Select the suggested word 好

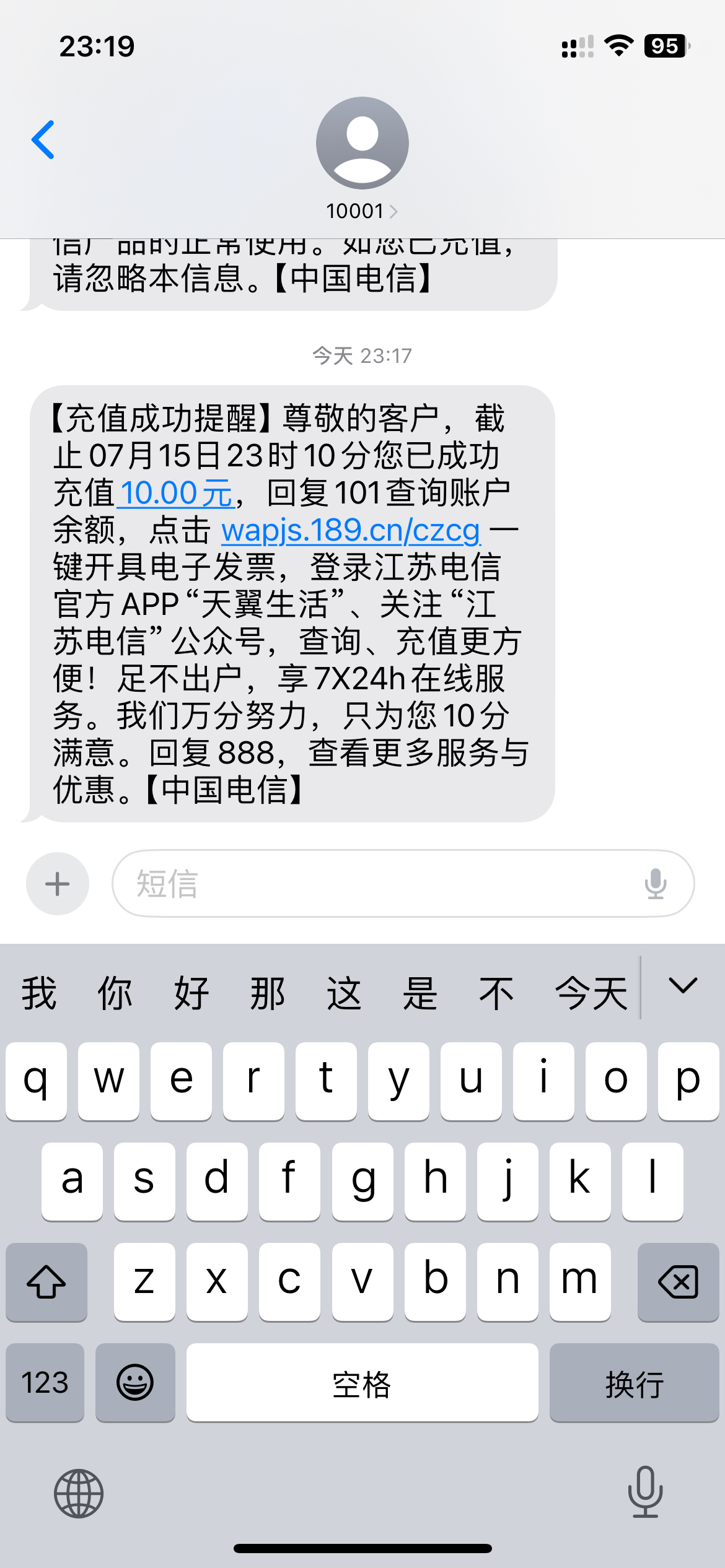tap(191, 993)
